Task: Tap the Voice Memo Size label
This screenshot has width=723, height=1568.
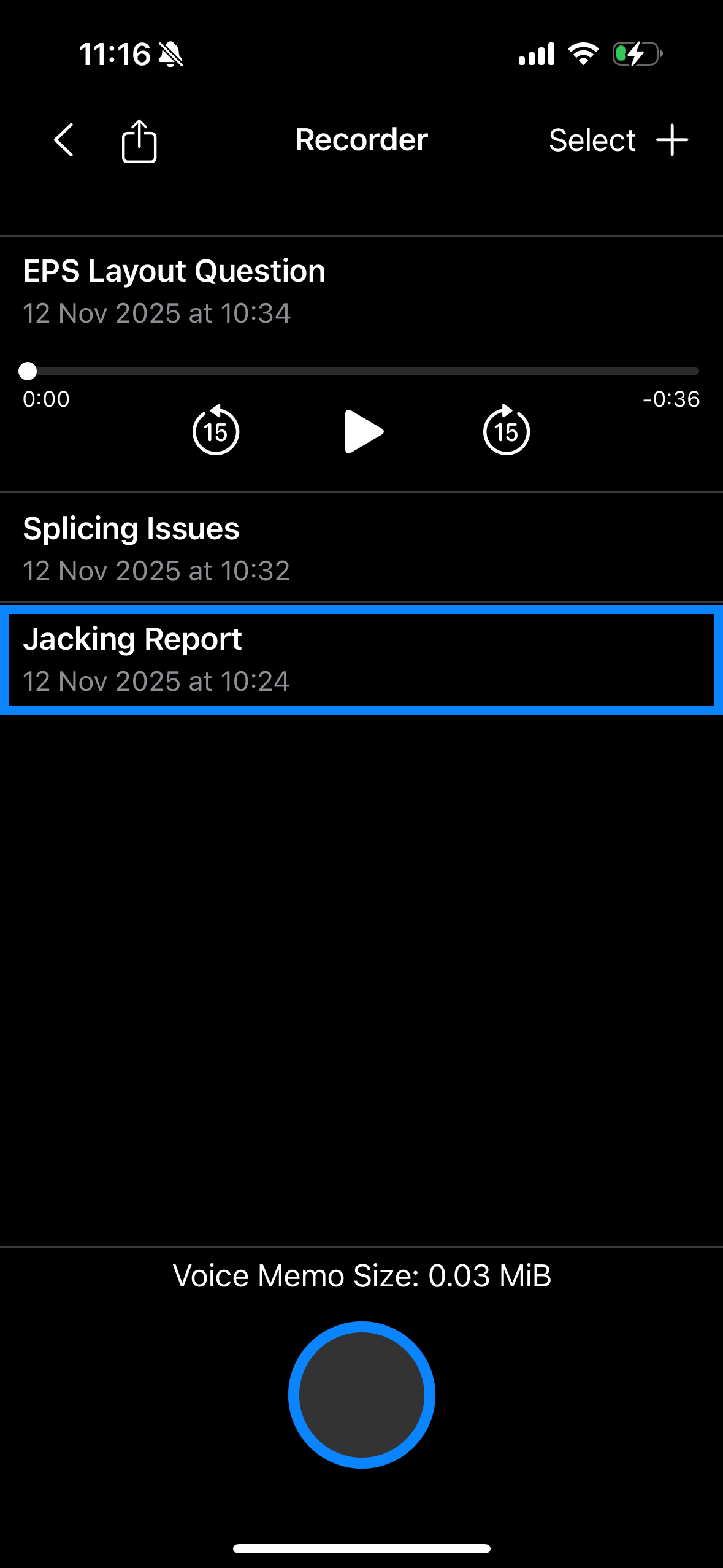Action: click(361, 1275)
